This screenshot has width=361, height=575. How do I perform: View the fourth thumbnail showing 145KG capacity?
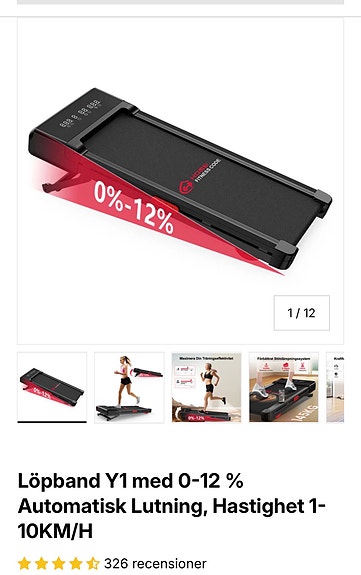pos(284,387)
